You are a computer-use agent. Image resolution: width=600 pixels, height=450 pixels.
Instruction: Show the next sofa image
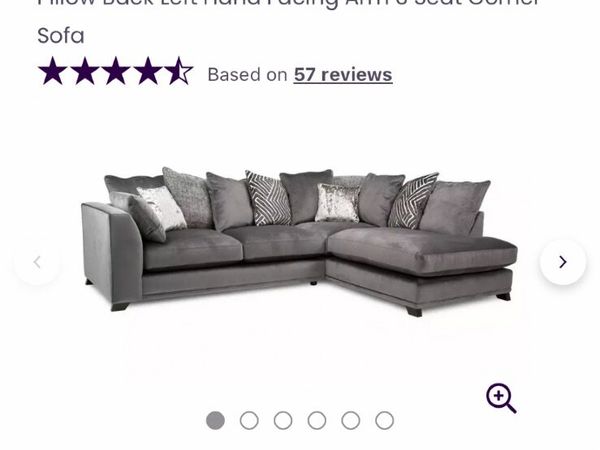pyautogui.click(x=562, y=262)
